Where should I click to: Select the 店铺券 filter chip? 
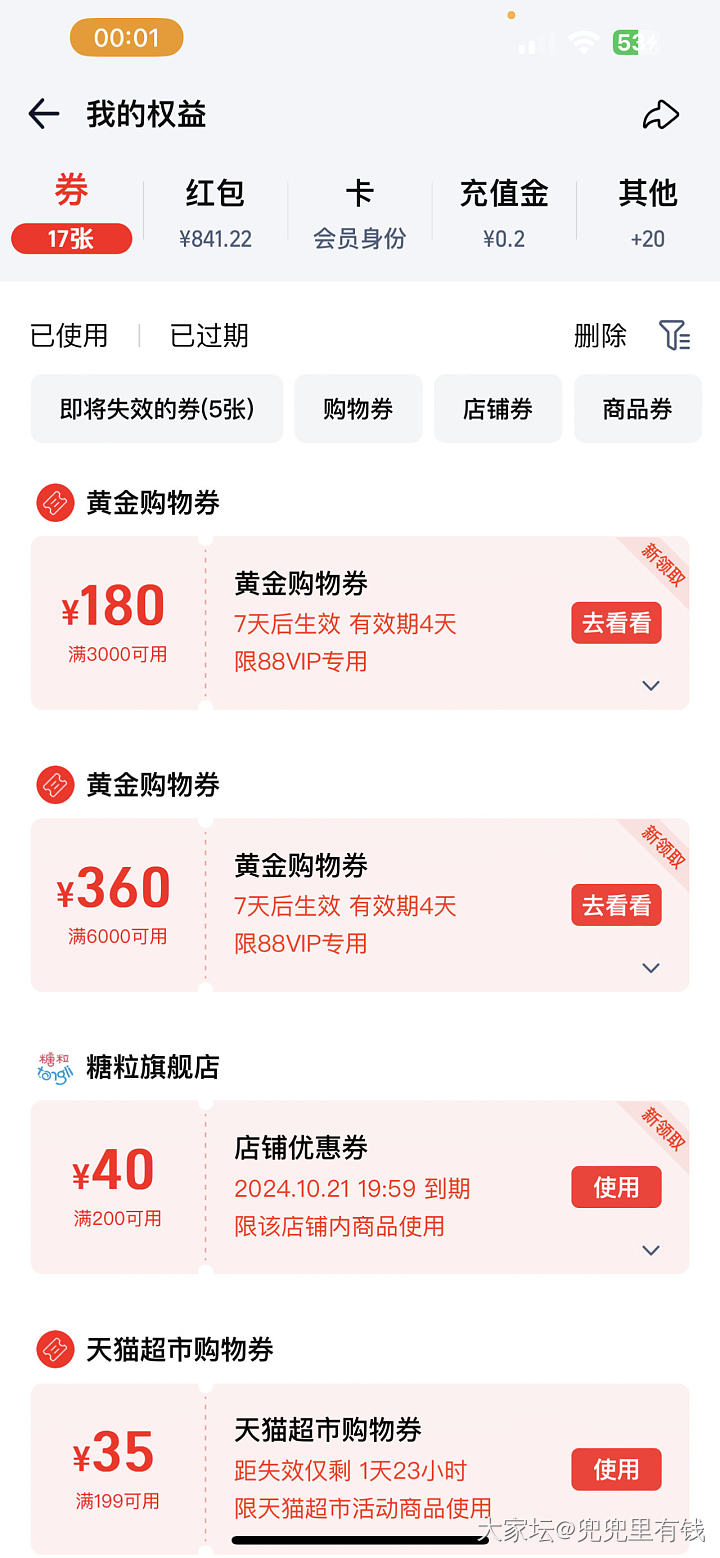(x=498, y=409)
